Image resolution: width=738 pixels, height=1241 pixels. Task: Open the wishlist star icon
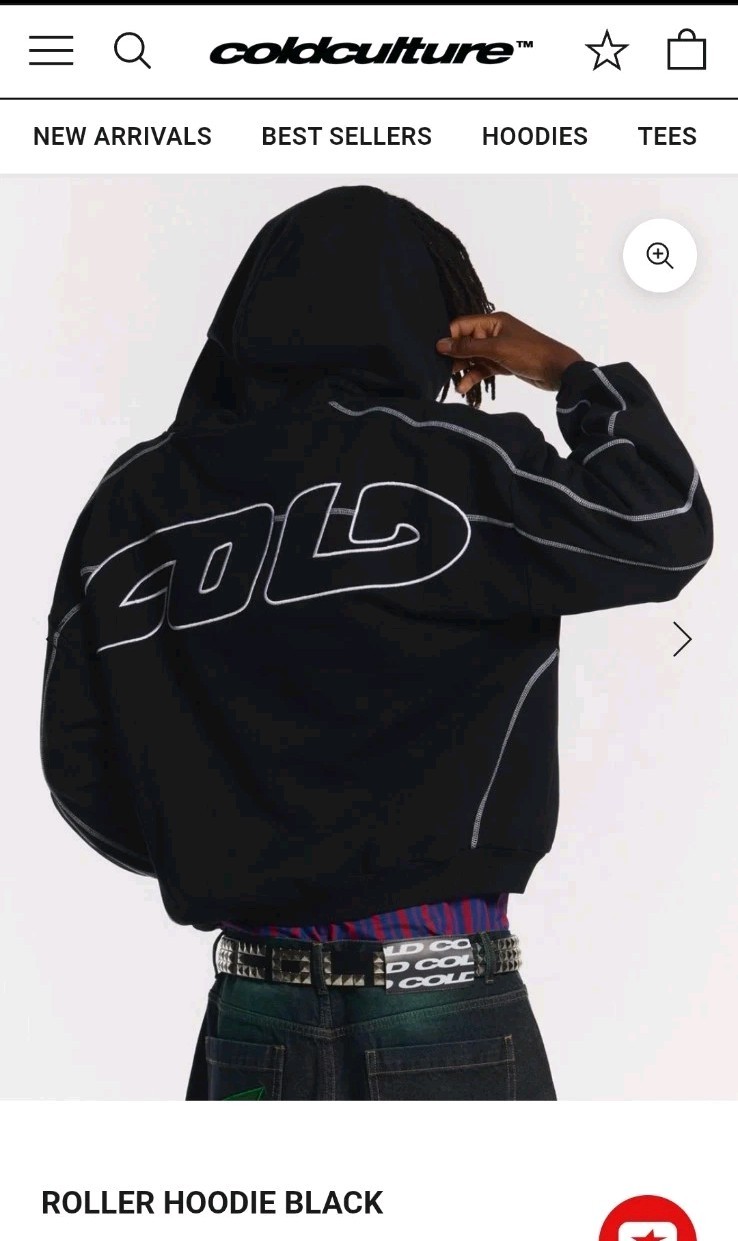pyautogui.click(x=607, y=51)
